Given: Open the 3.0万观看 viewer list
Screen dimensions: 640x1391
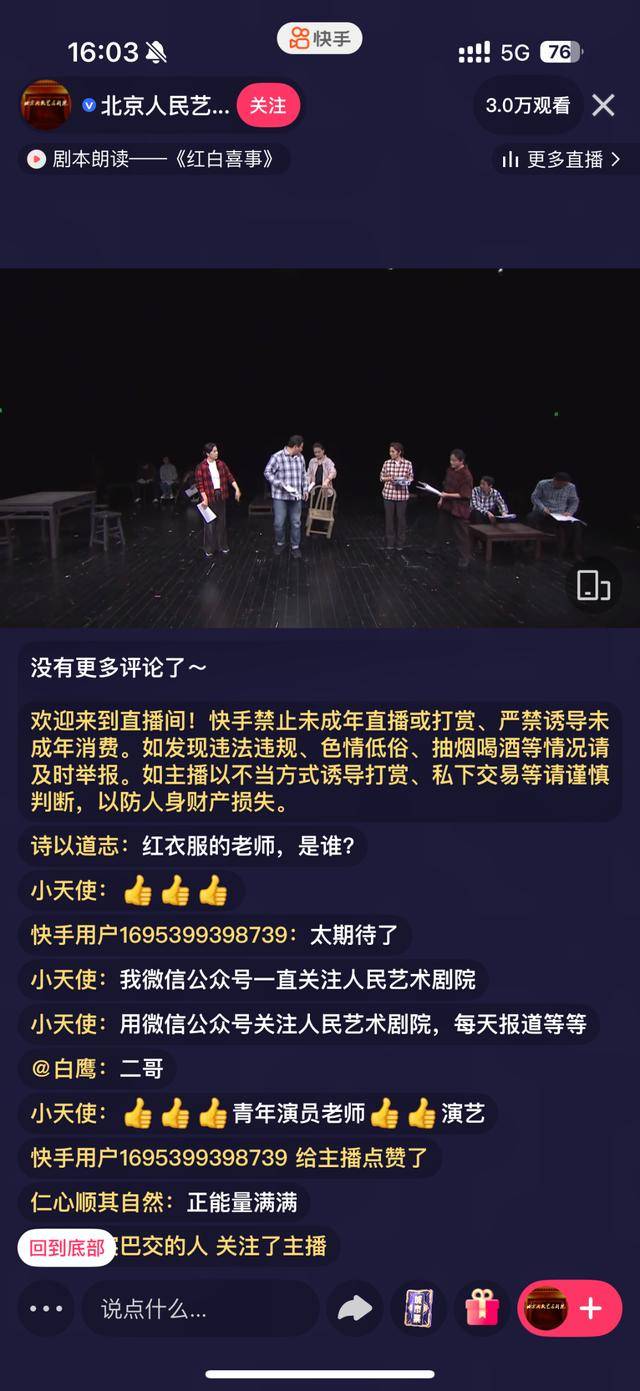Looking at the screenshot, I should coord(527,105).
